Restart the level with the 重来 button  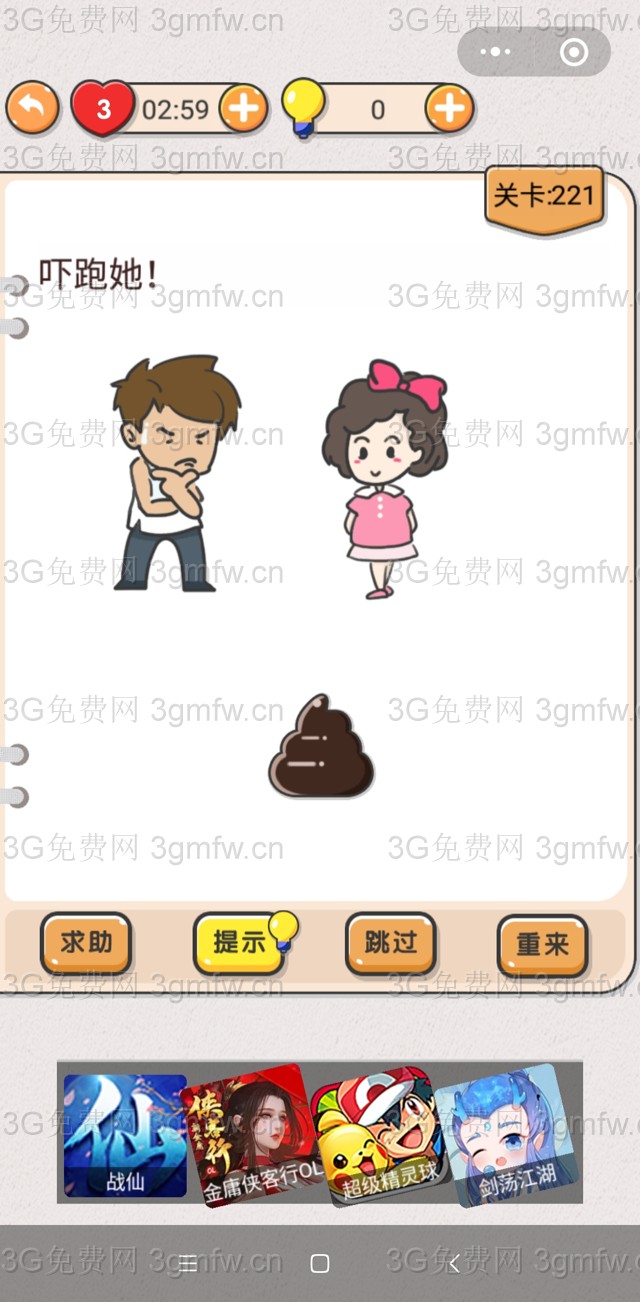(542, 943)
